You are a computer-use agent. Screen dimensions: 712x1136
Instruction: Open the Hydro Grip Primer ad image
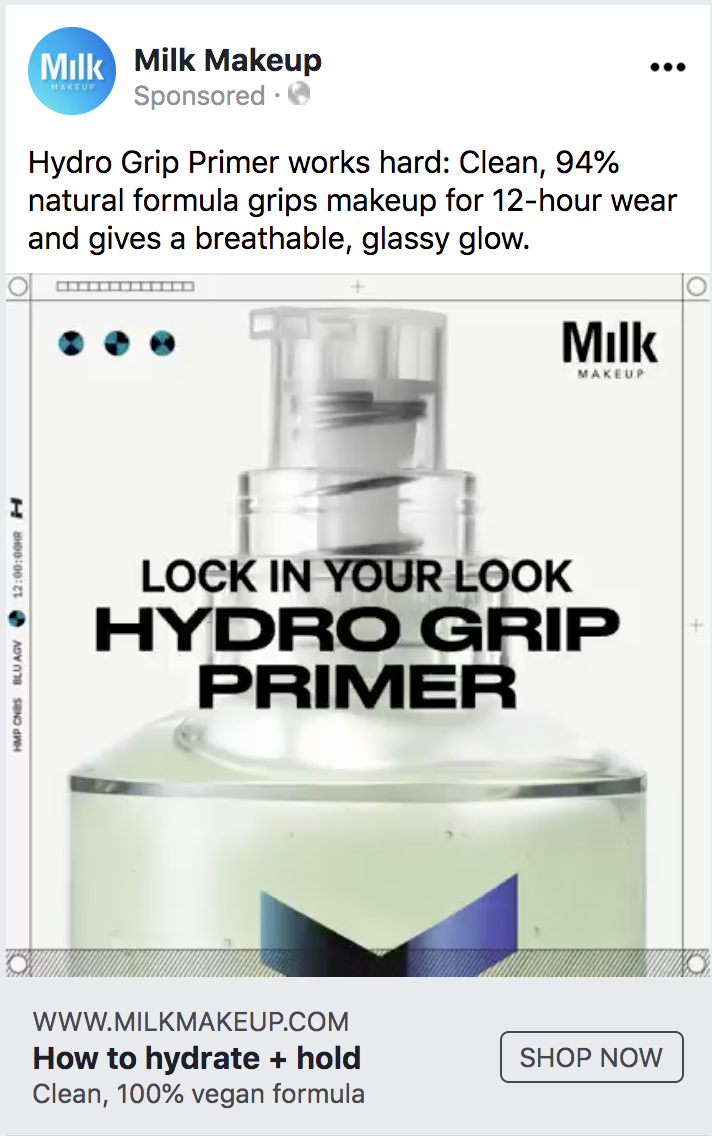[356, 625]
